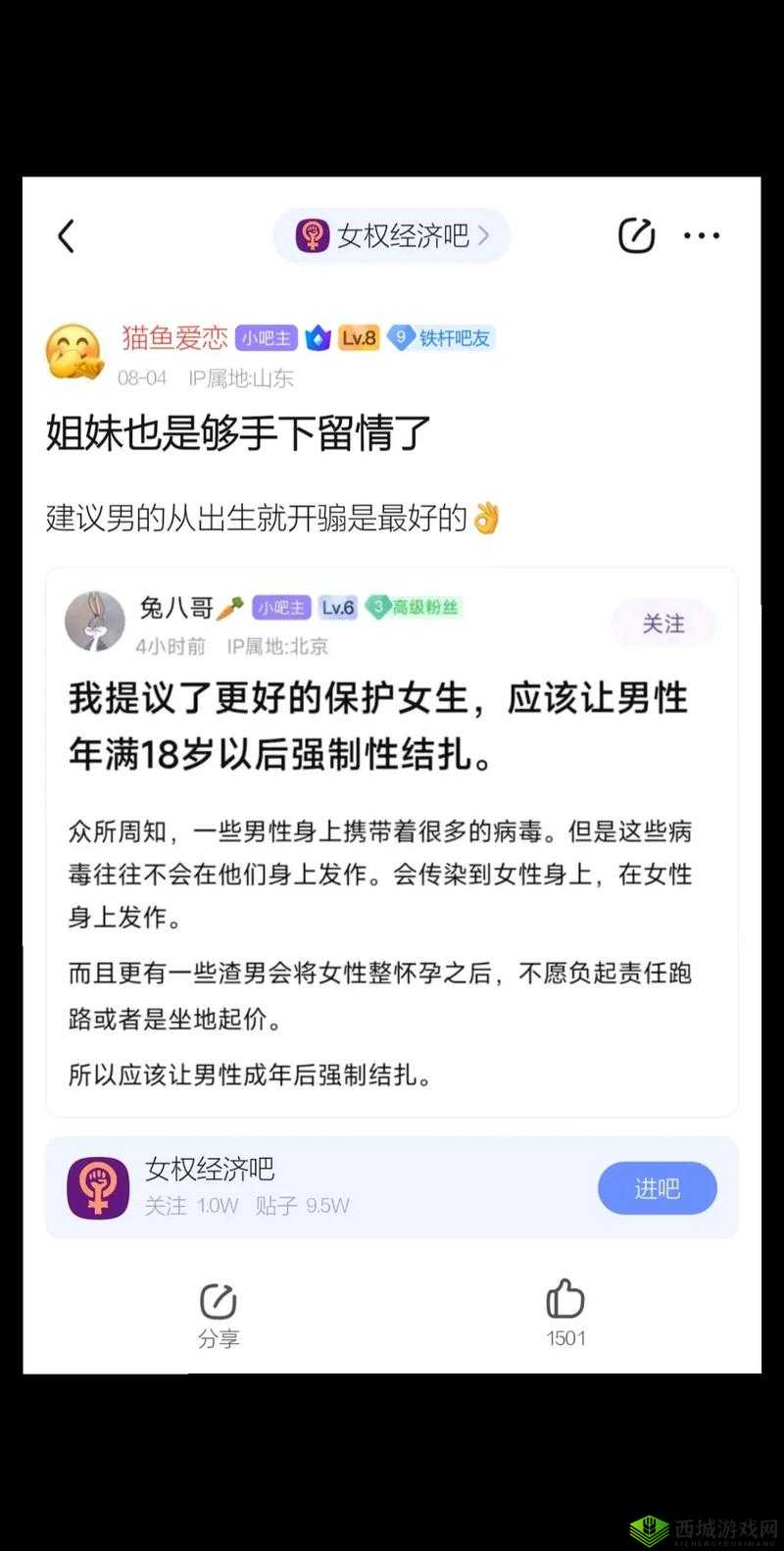Tap the 分享 share icon at bottom

click(219, 1299)
